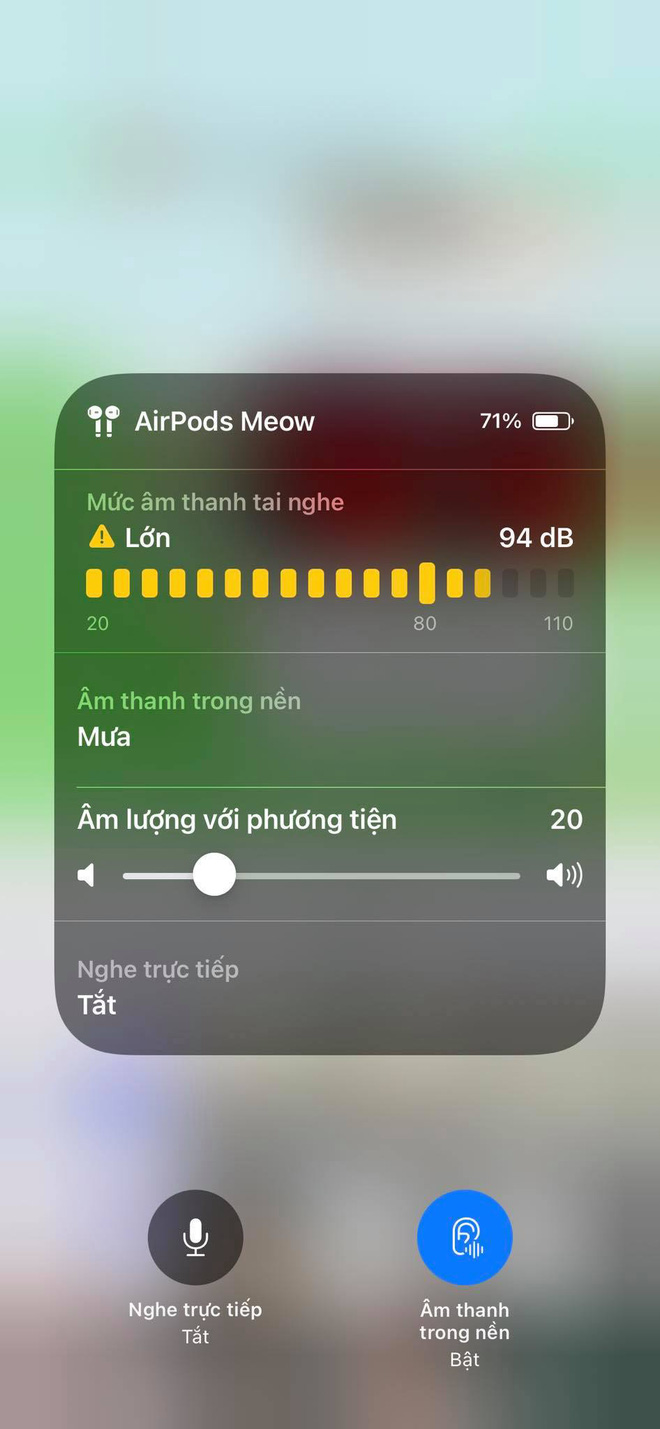Set Âm lượng với phương tiện slider midpoint
This screenshot has width=660, height=1429.
(321, 876)
